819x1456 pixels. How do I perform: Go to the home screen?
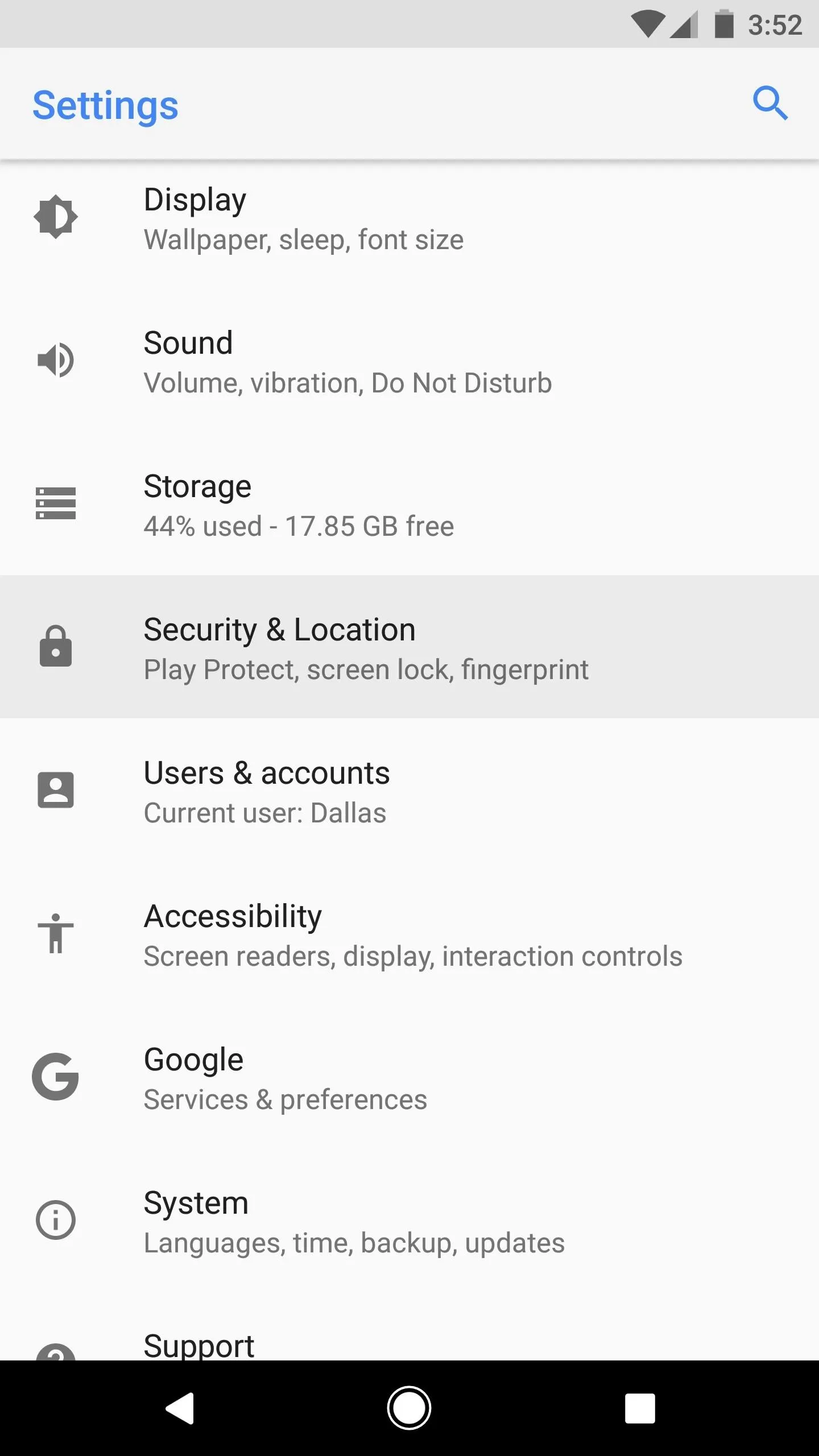[409, 1408]
